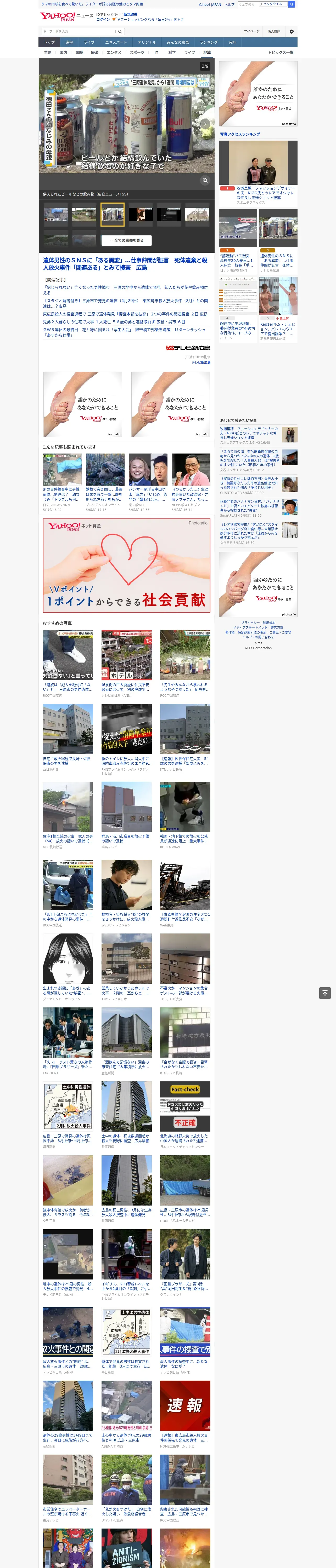Viewport: 336px width, 1568px height.
Task: Open the Yahoo ネット募金 社会貢献 banner
Action: coord(126,565)
